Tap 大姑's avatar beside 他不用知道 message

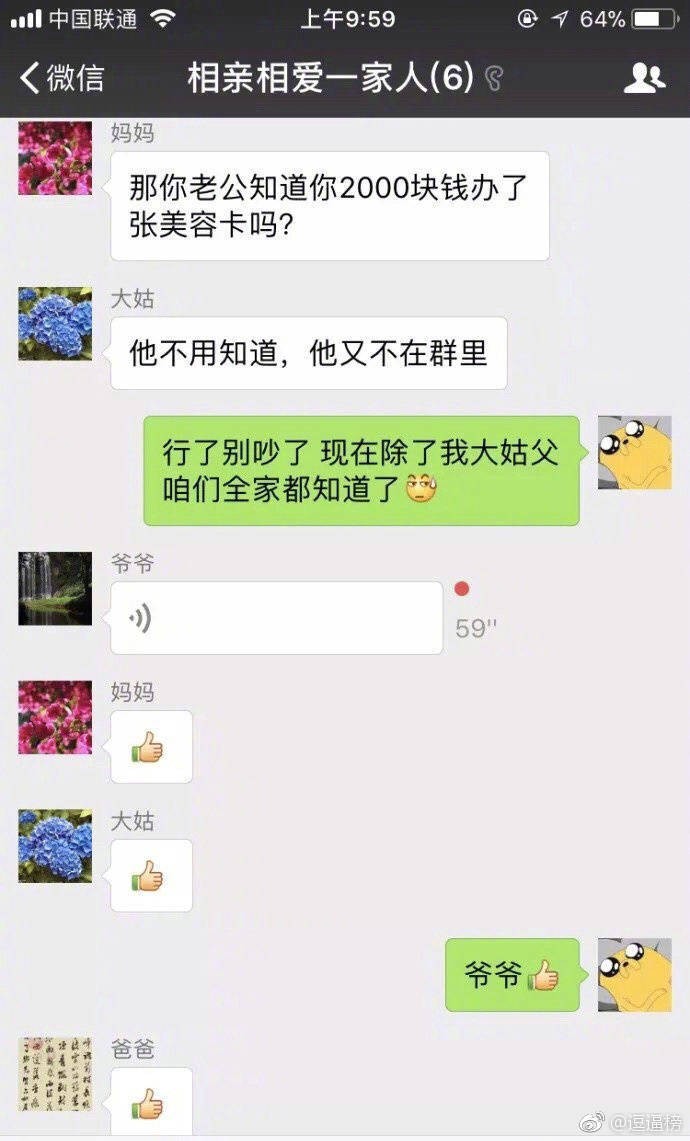pyautogui.click(x=55, y=324)
